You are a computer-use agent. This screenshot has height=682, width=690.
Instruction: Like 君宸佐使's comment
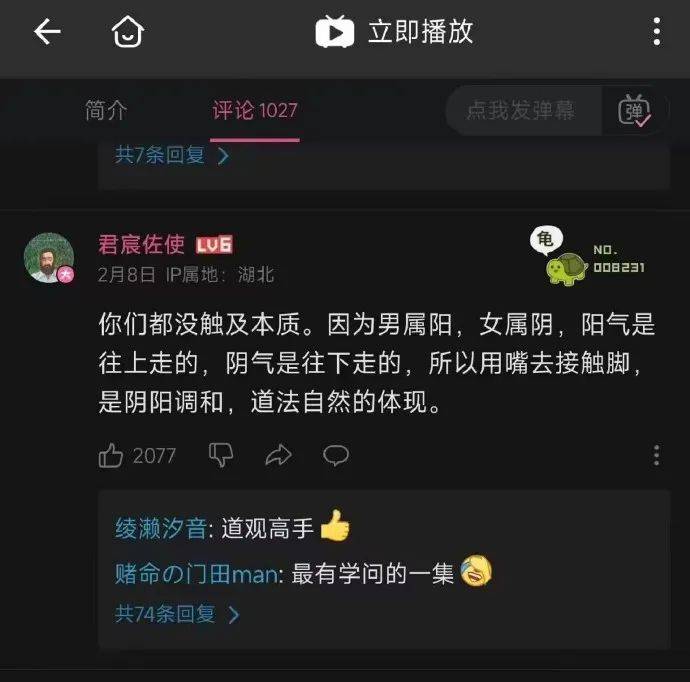pyautogui.click(x=110, y=456)
